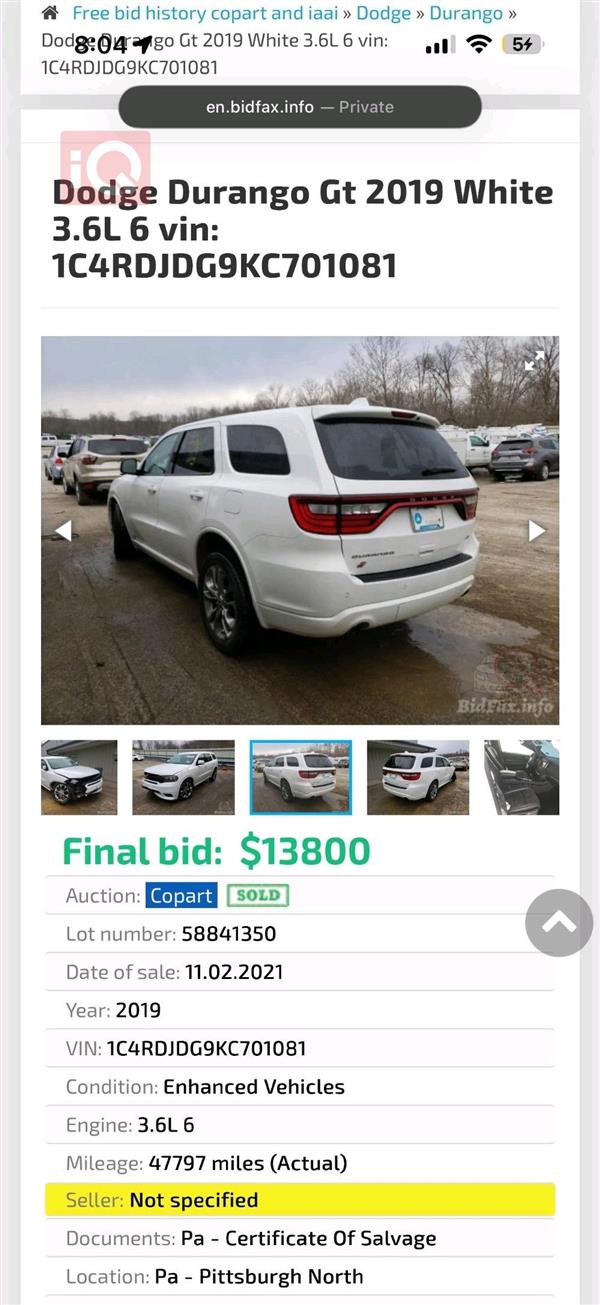Show the previous vehicle photo
Viewport: 600px width, 1305px height.
(63, 531)
